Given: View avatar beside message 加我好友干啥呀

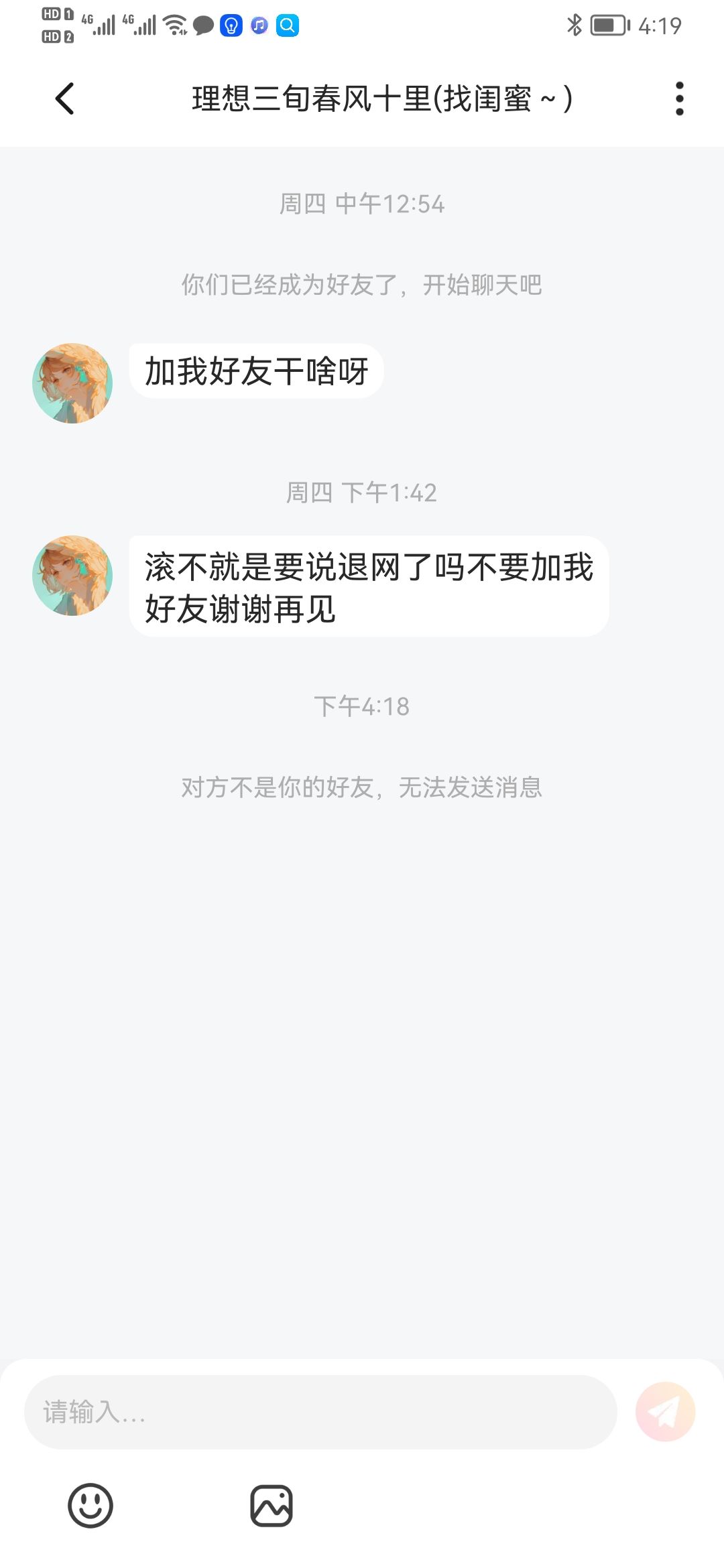Looking at the screenshot, I should (x=72, y=383).
